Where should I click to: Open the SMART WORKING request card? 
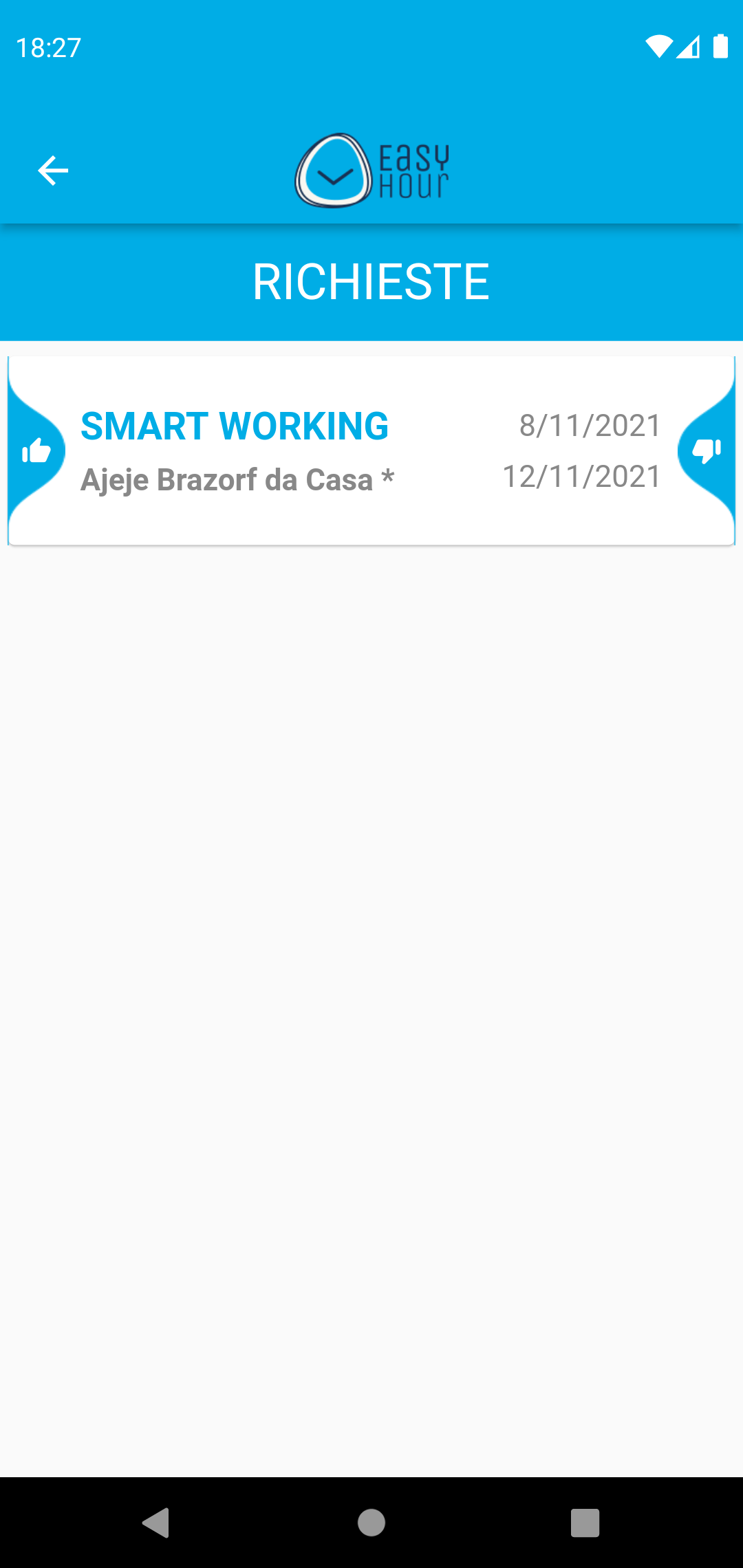(371, 450)
